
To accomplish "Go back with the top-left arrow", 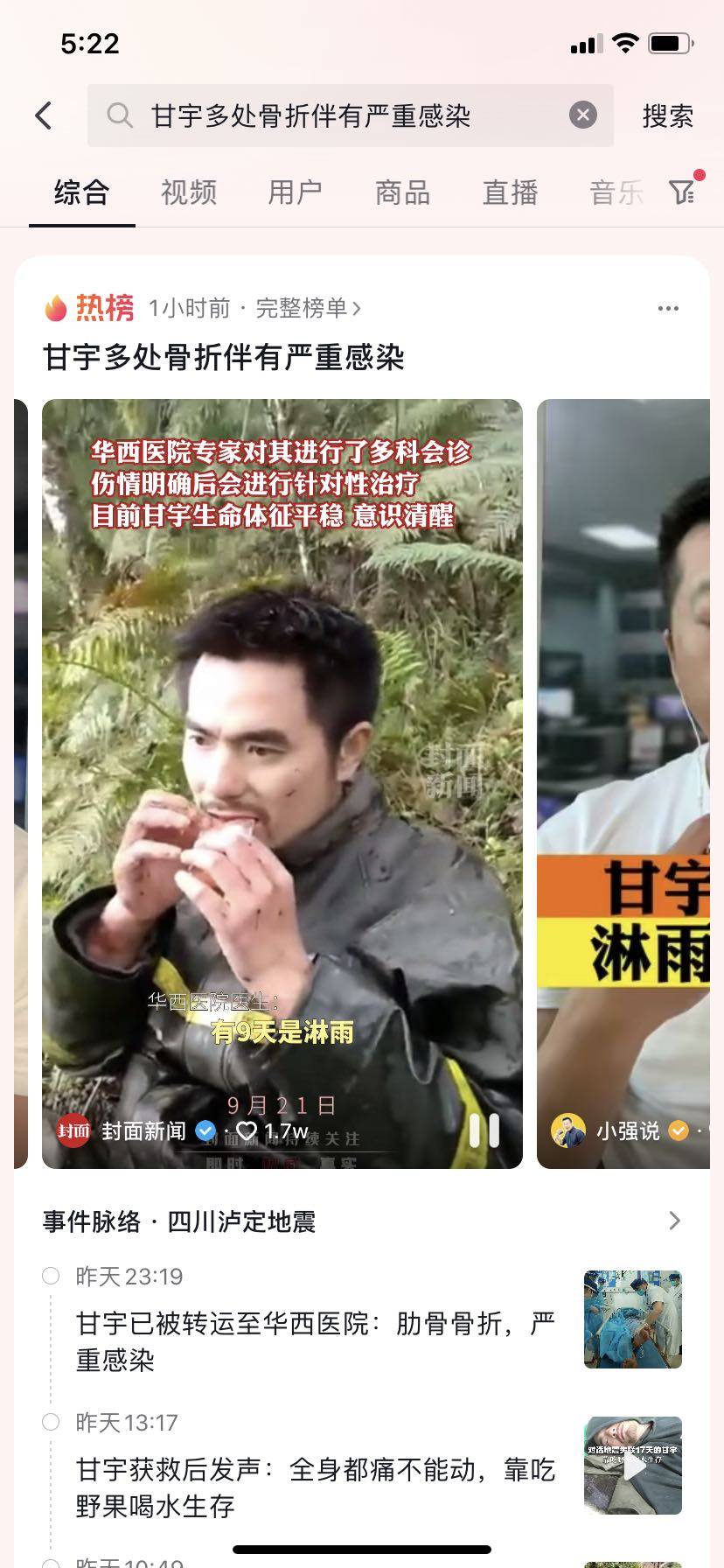I will point(44,115).
